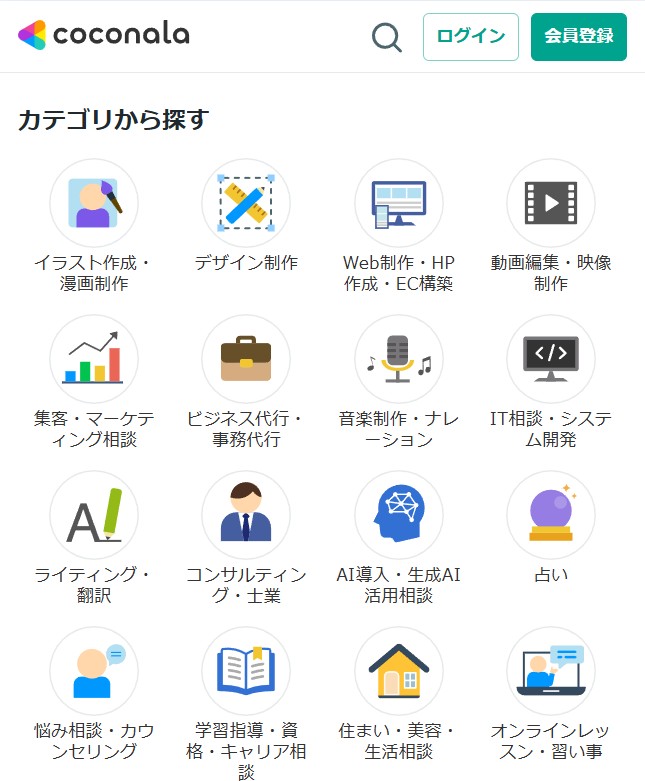645x781 pixels.
Task: Browse Web制作・HP作成・EC構築 category
Action: click(399, 203)
